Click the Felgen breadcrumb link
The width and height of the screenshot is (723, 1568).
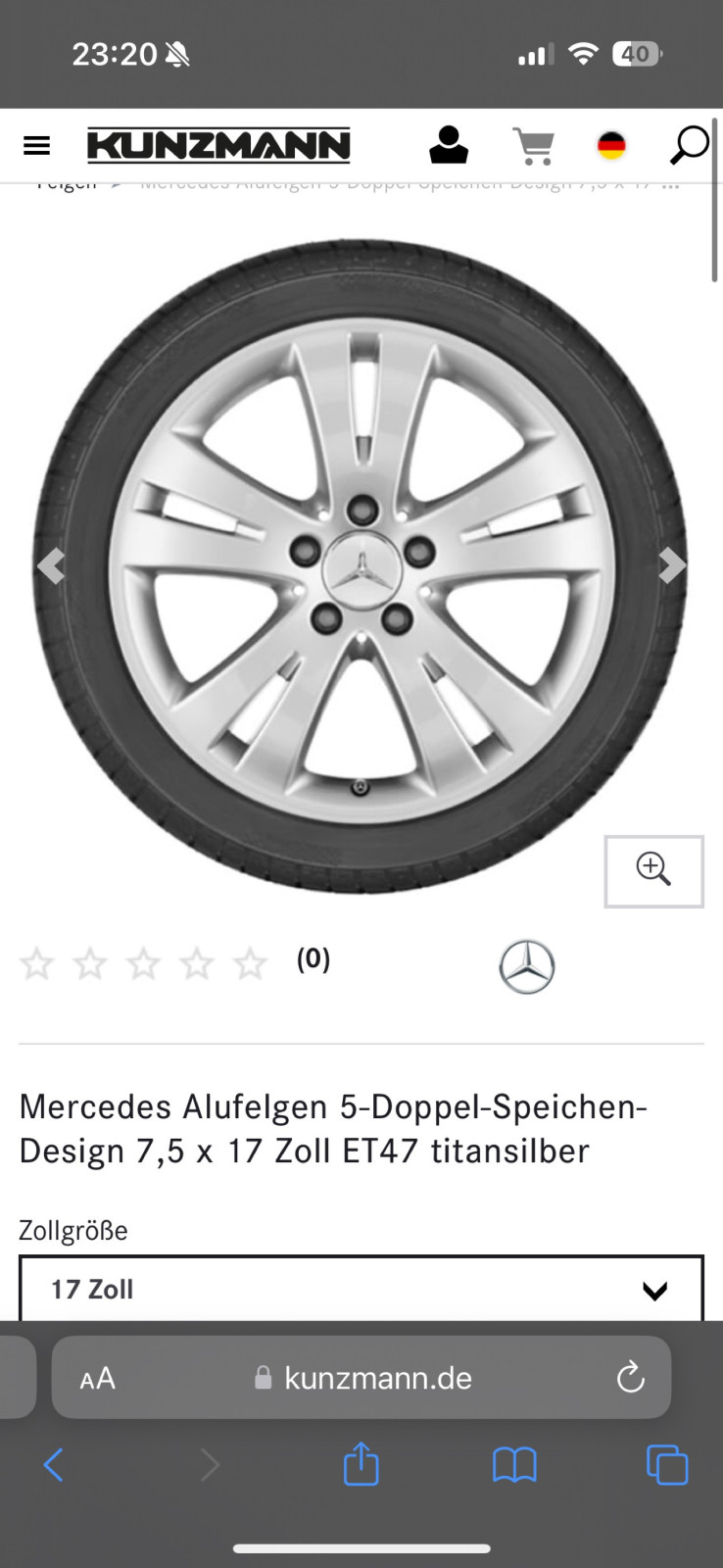click(x=65, y=180)
